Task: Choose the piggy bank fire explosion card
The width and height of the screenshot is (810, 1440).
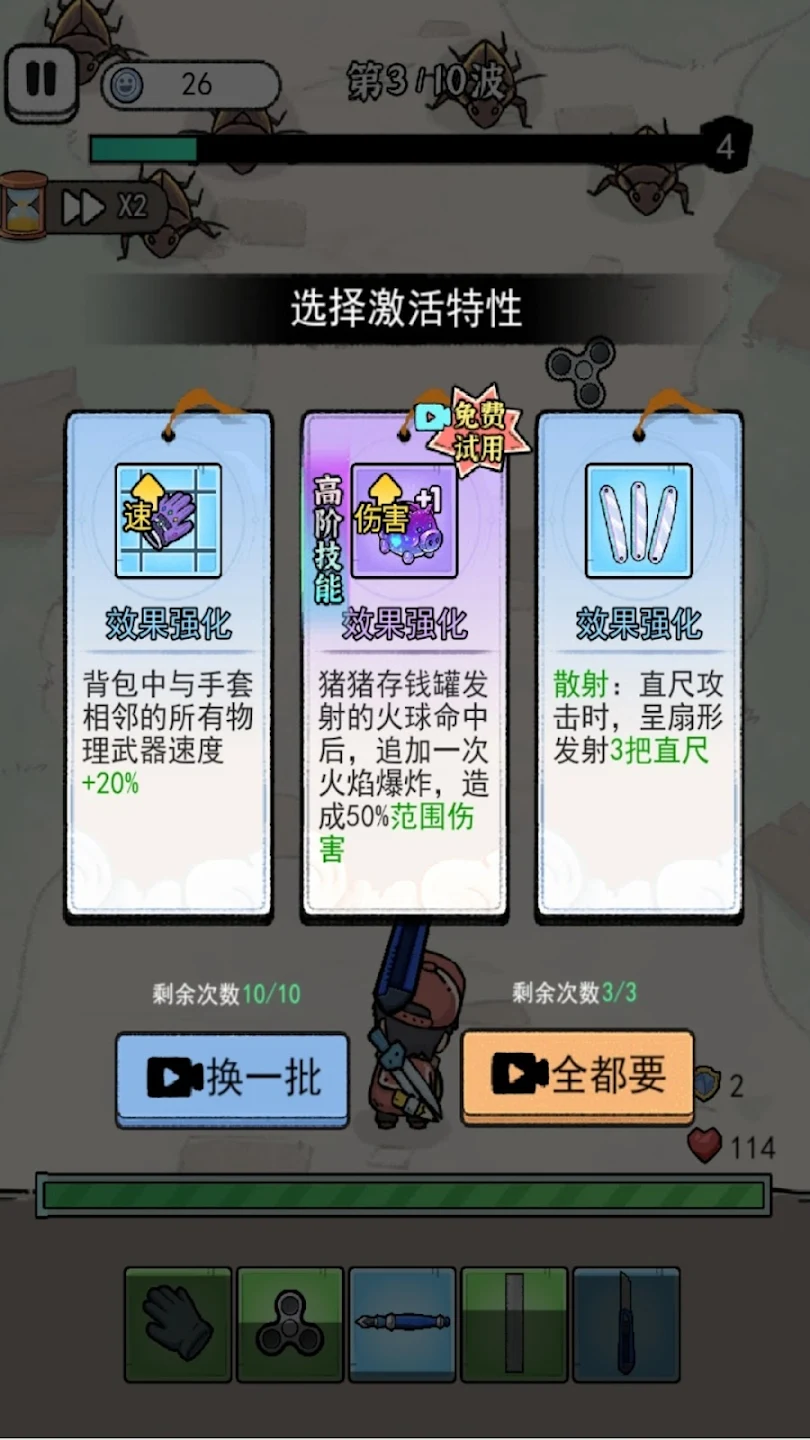Action: click(x=405, y=664)
